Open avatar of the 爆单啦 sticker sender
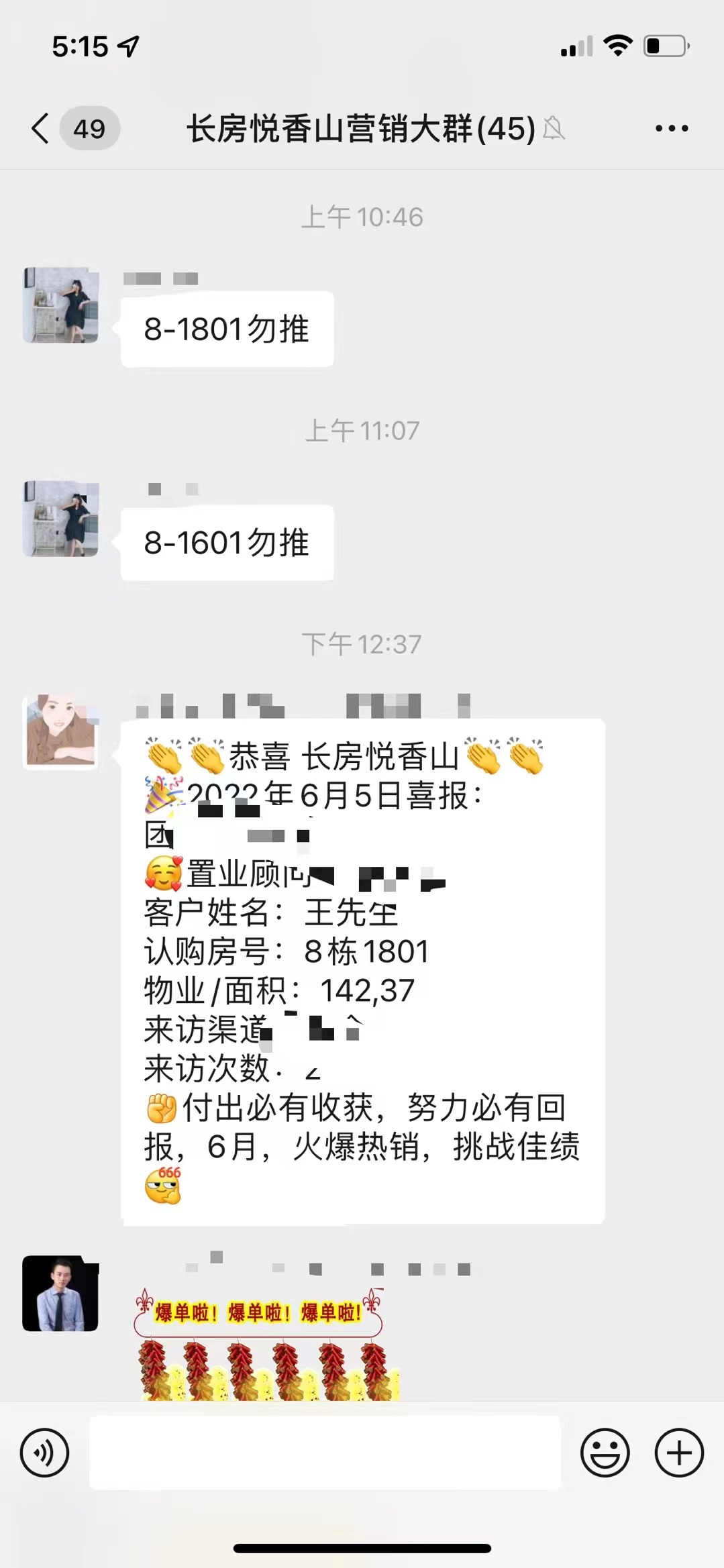 (60, 1293)
